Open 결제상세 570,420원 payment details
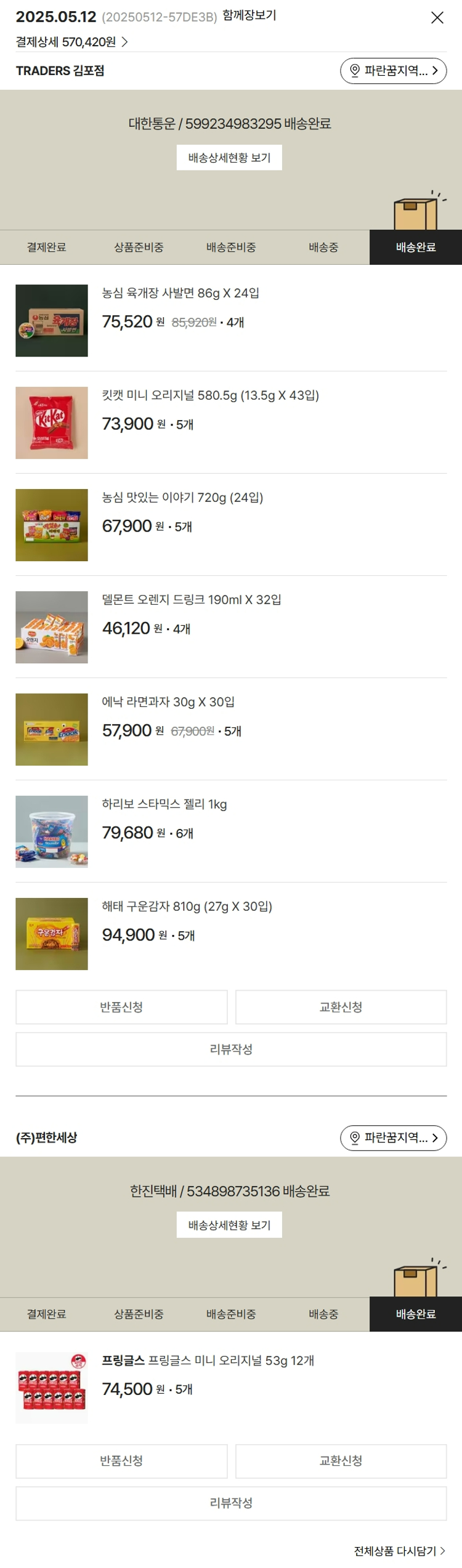This screenshot has height=1568, width=462. point(71,42)
